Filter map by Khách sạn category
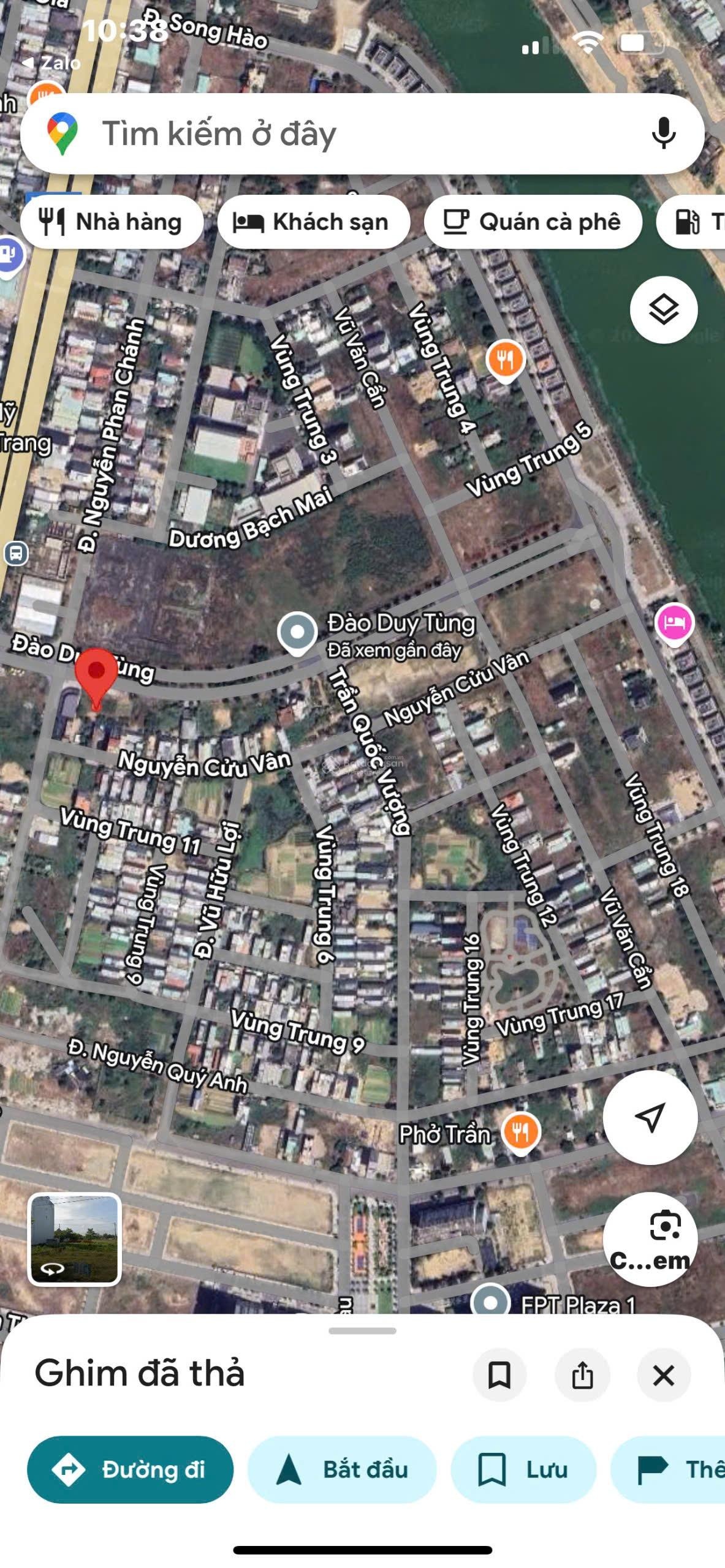 pos(314,222)
